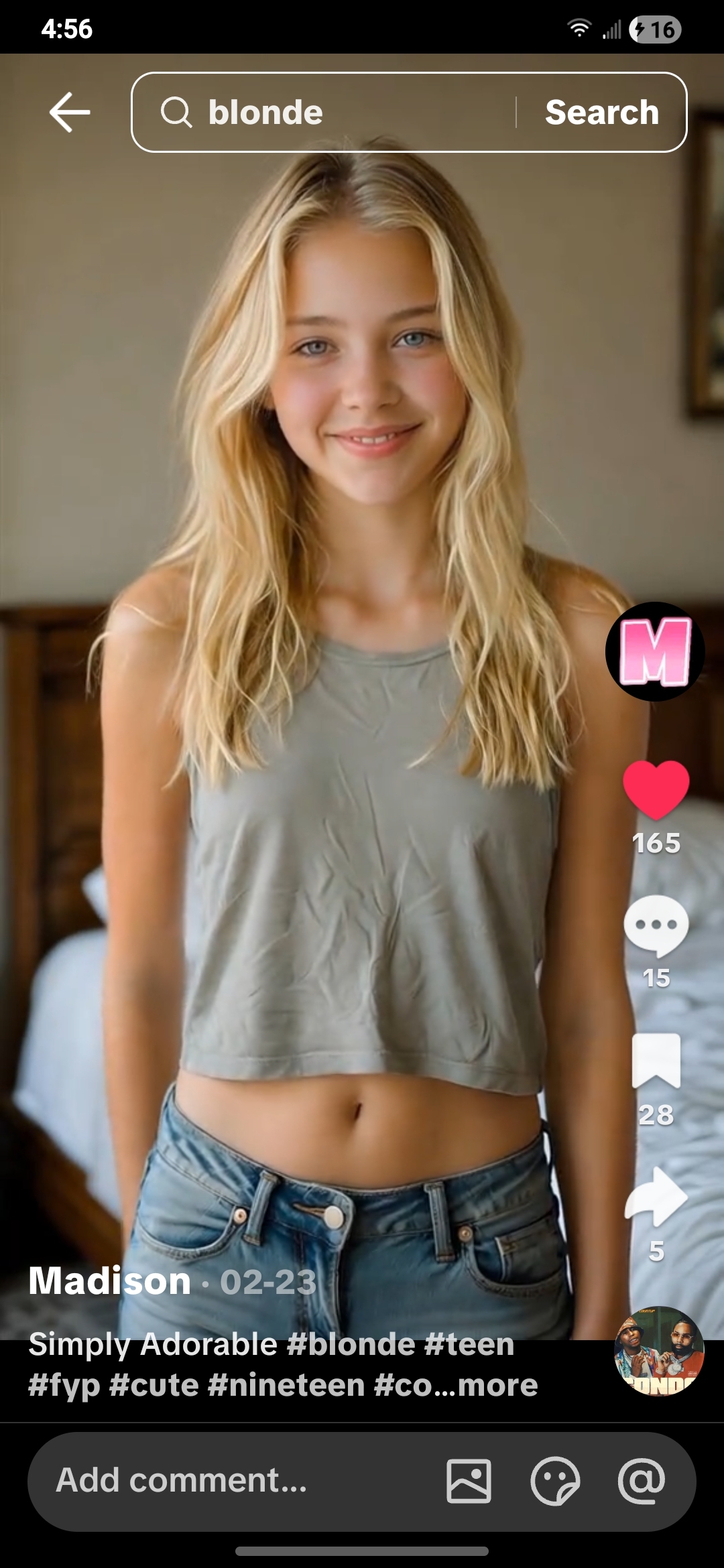Mention someone with the @ icon
The height and width of the screenshot is (1568, 724).
click(x=642, y=1480)
